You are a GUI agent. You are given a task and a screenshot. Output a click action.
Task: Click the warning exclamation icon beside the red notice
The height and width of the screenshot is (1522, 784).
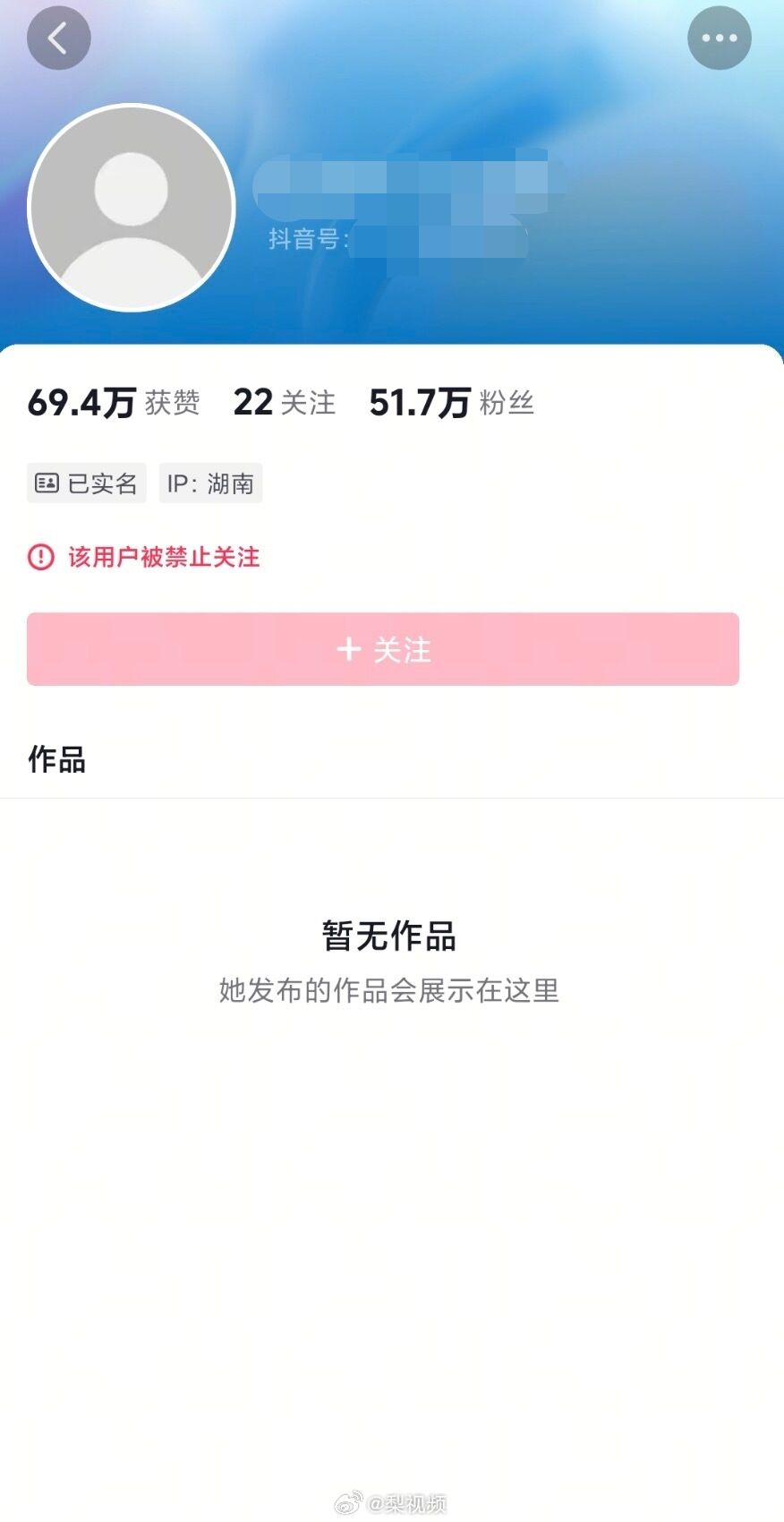click(39, 557)
